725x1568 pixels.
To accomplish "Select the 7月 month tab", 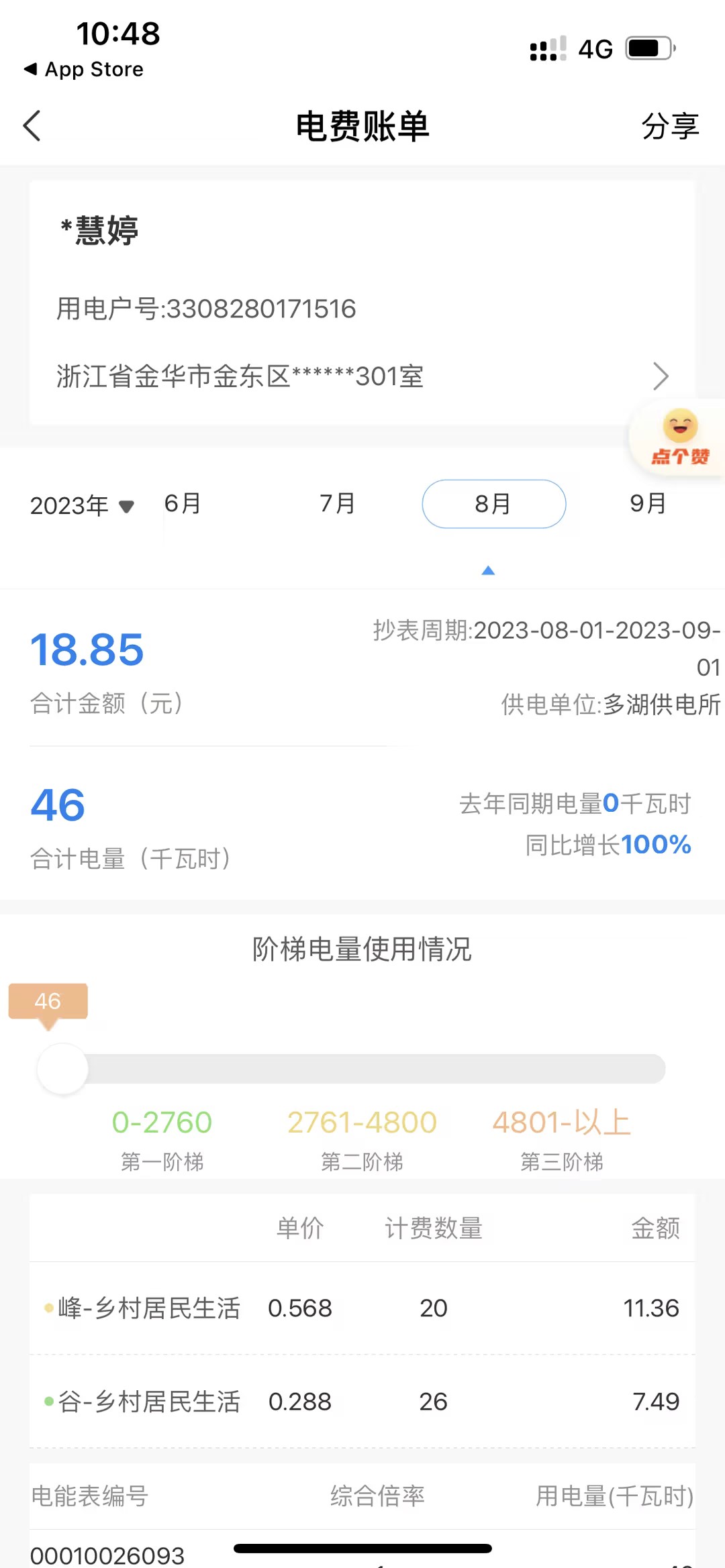I will (338, 503).
